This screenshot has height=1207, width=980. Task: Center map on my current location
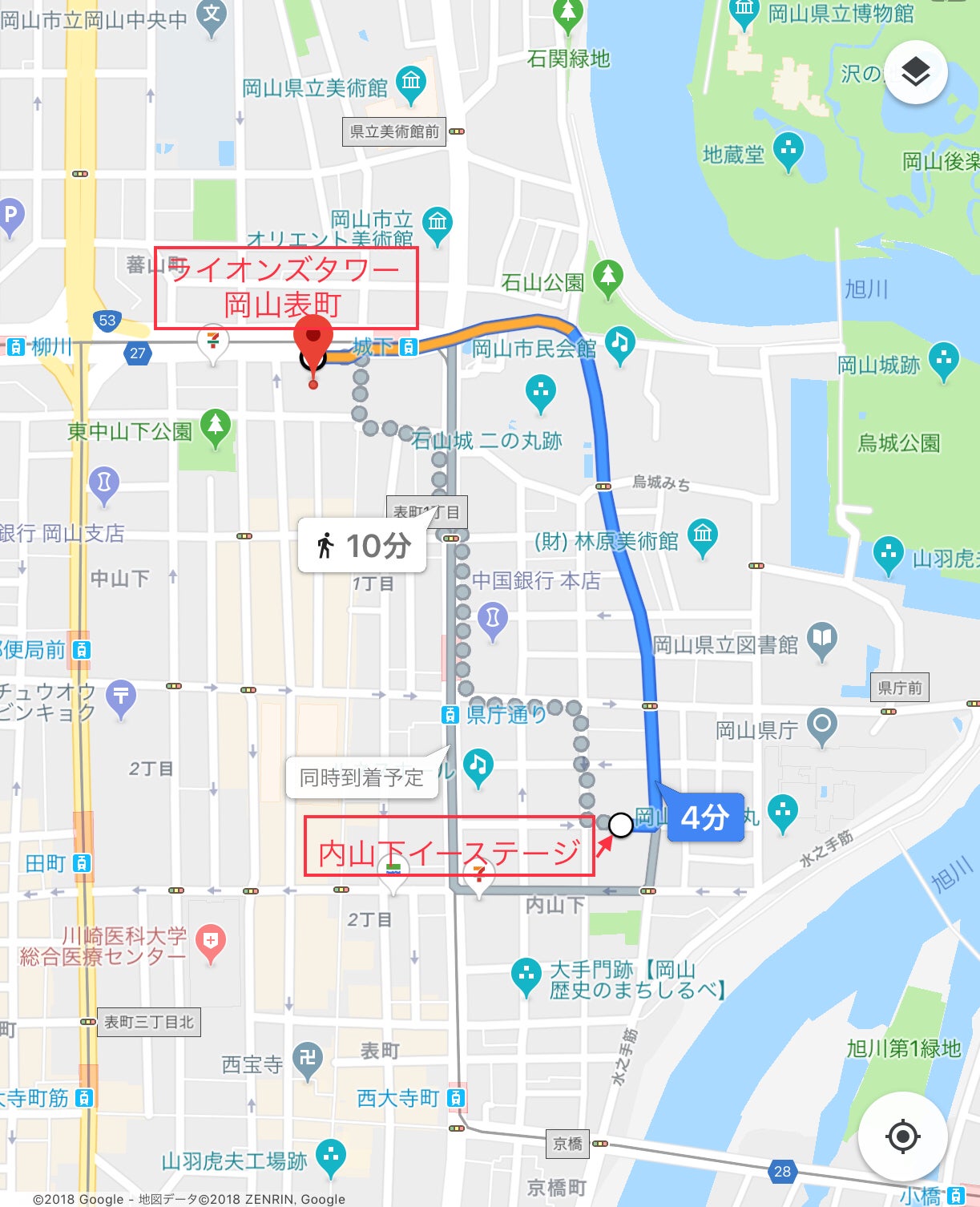tap(903, 1136)
